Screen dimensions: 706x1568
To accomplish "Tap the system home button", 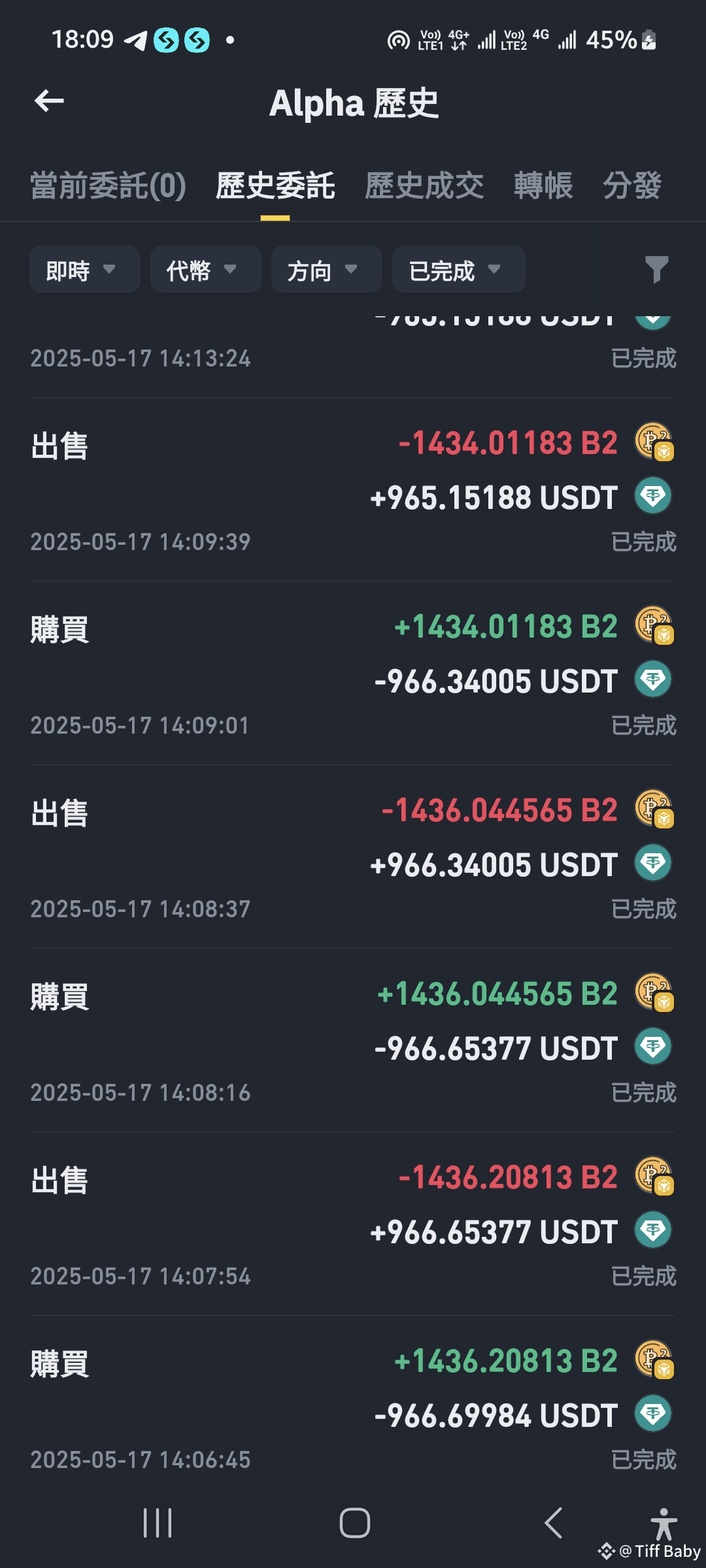I will (354, 1523).
